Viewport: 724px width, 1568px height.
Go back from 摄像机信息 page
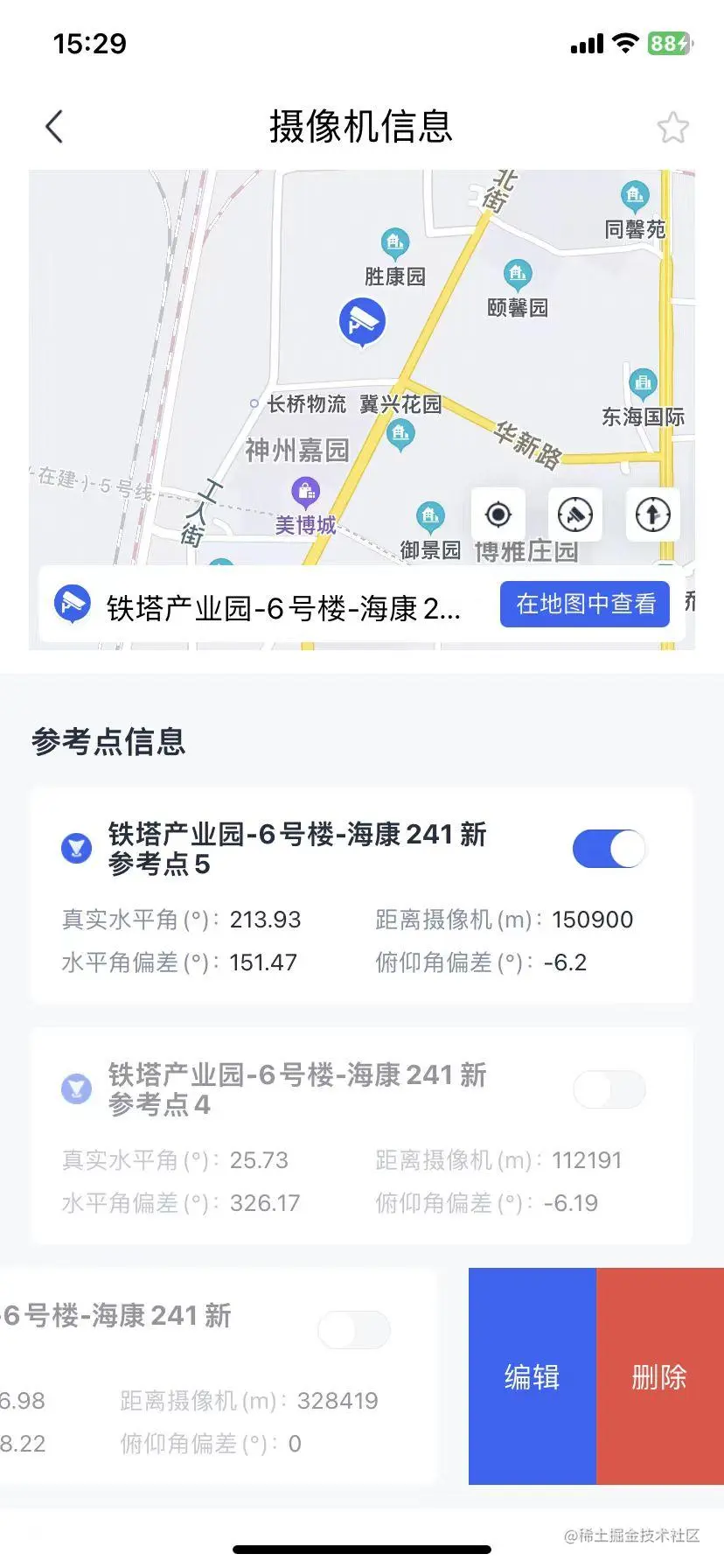(x=54, y=127)
